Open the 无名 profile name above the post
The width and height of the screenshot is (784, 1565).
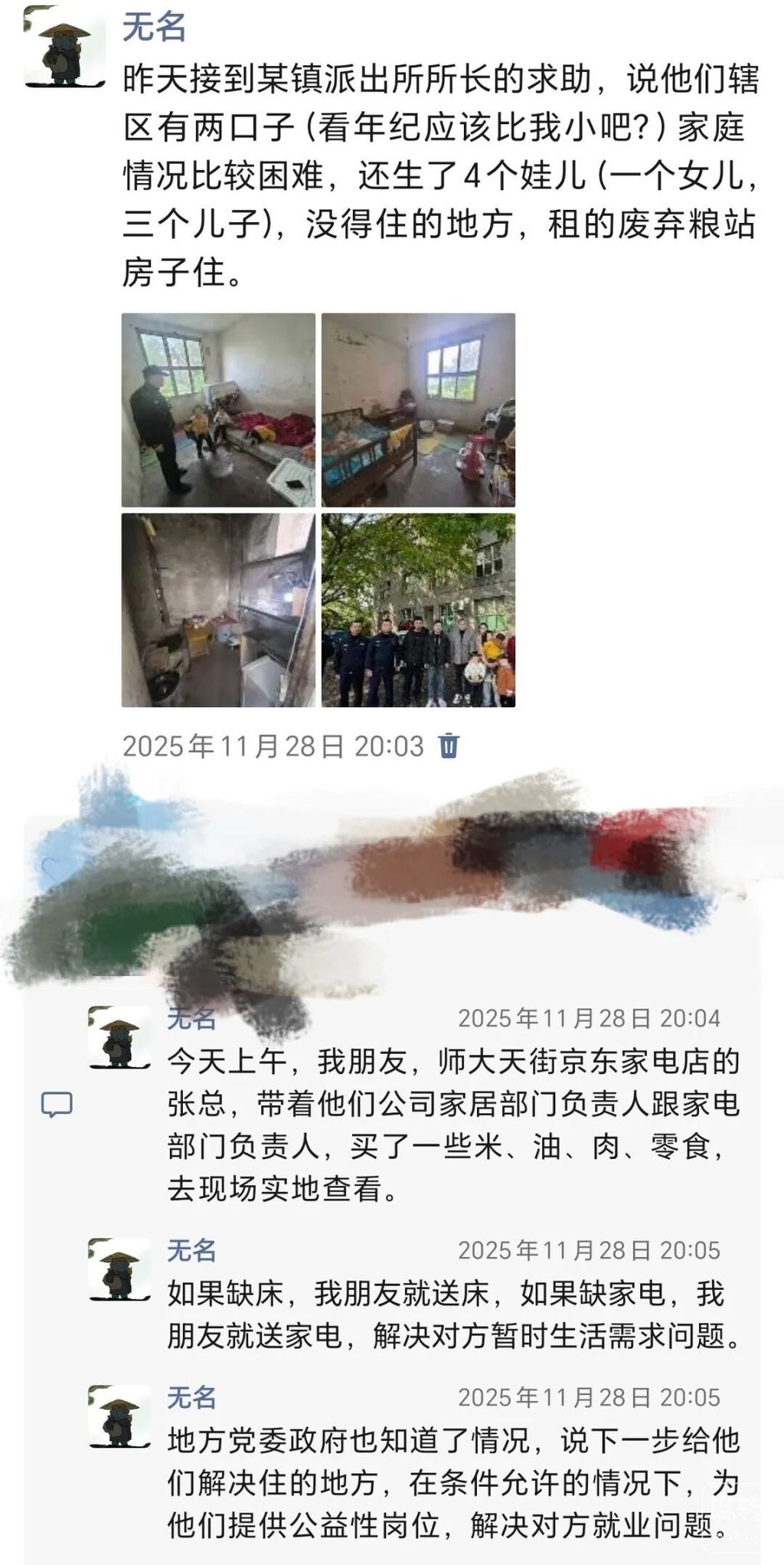(x=154, y=28)
